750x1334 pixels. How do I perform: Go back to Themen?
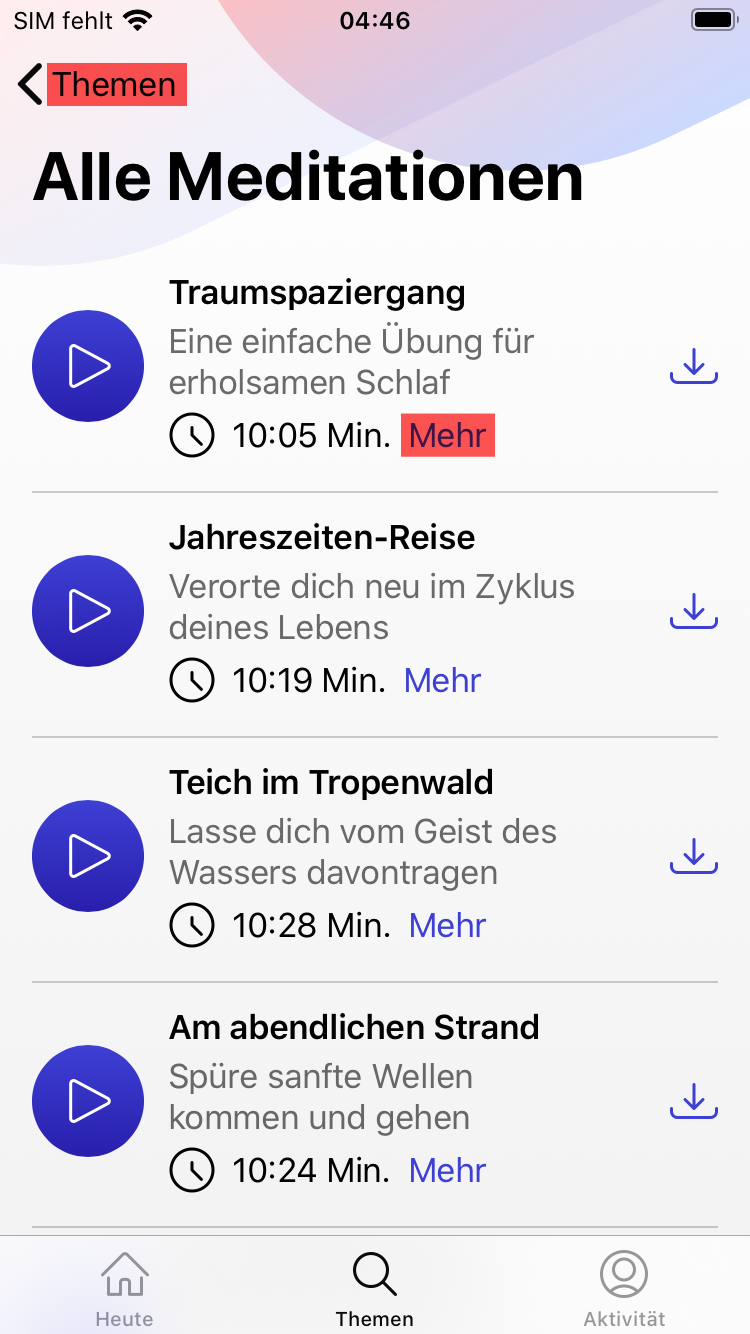(x=100, y=85)
